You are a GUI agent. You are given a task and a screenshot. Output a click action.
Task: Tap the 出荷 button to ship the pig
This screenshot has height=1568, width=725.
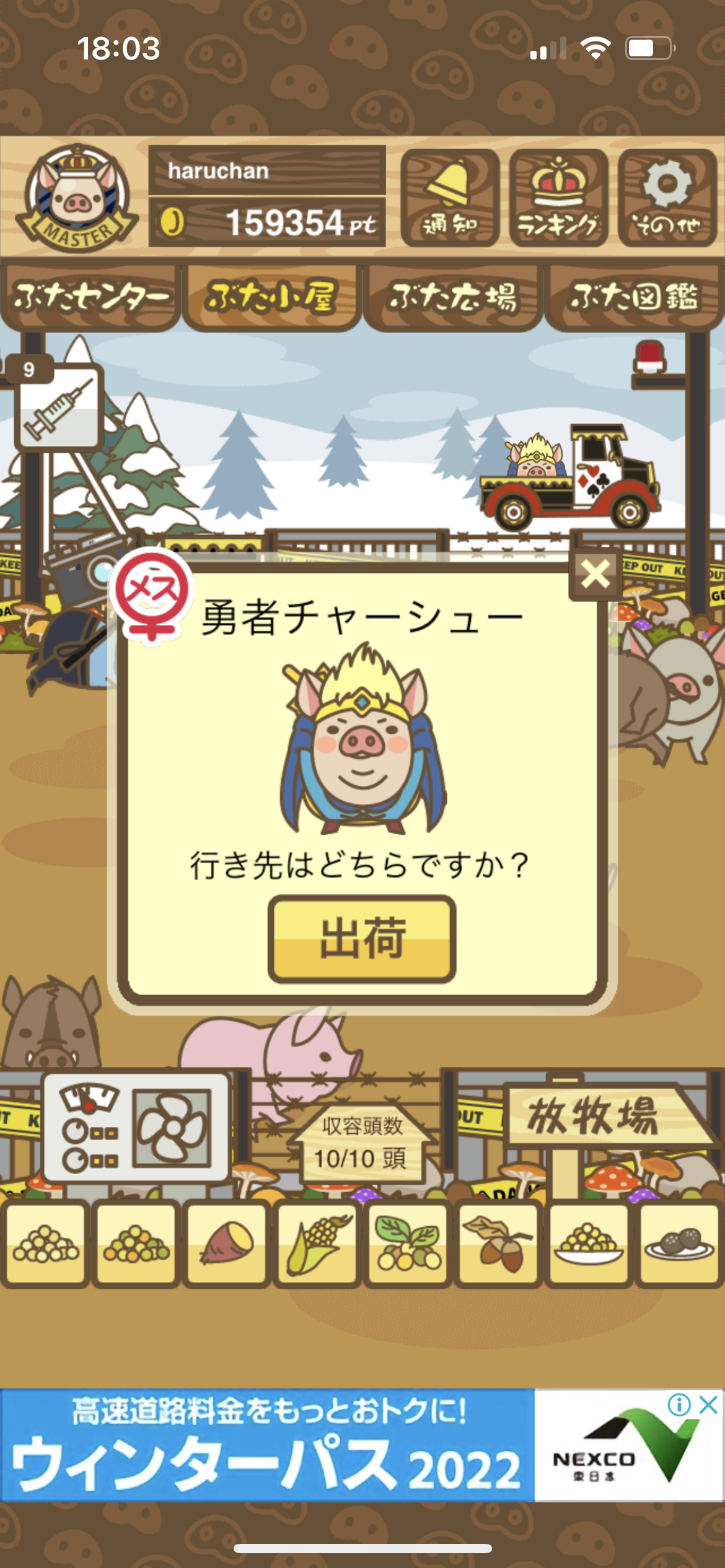point(362,939)
